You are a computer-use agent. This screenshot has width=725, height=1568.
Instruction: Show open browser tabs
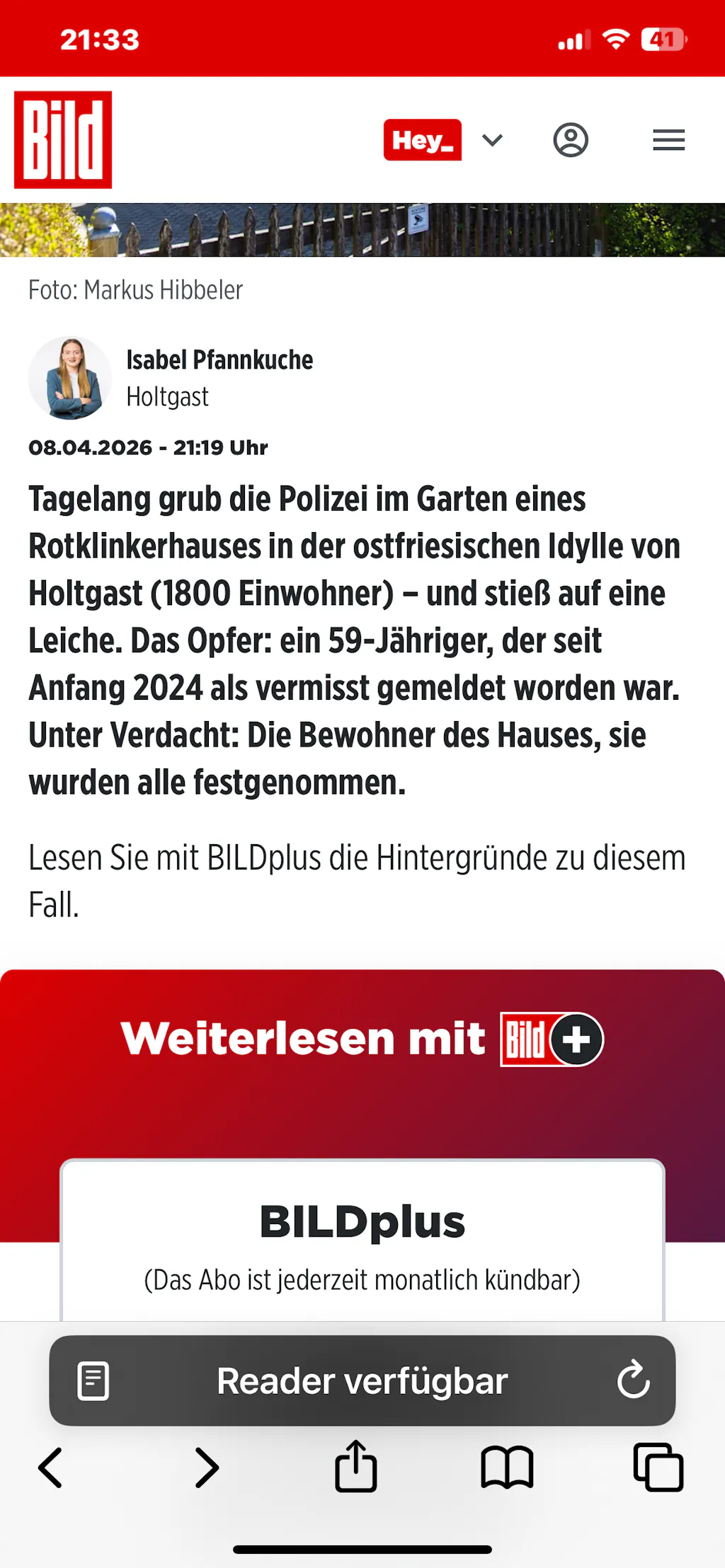coord(658,1468)
